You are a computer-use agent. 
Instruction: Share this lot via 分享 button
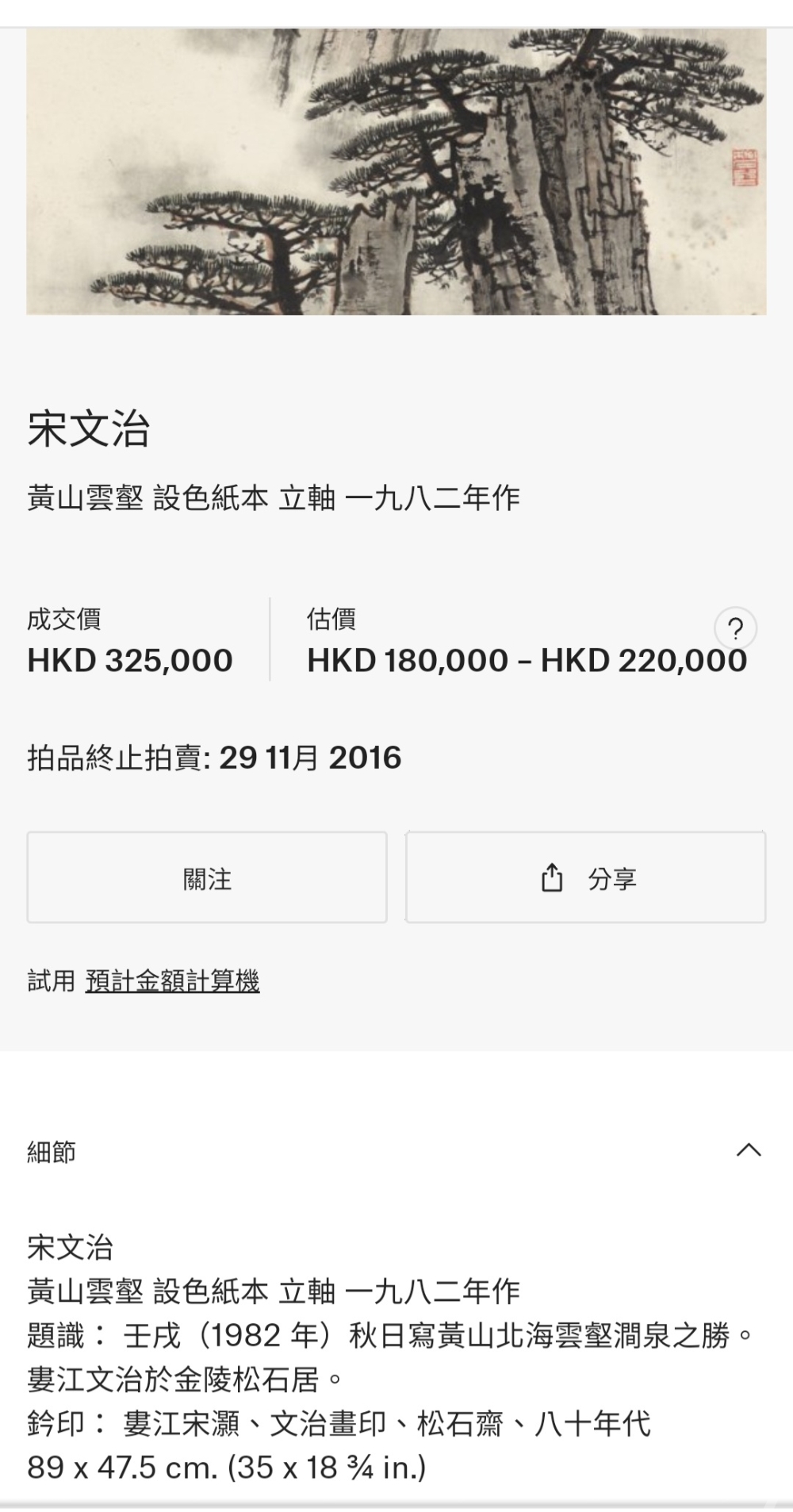[x=586, y=877]
